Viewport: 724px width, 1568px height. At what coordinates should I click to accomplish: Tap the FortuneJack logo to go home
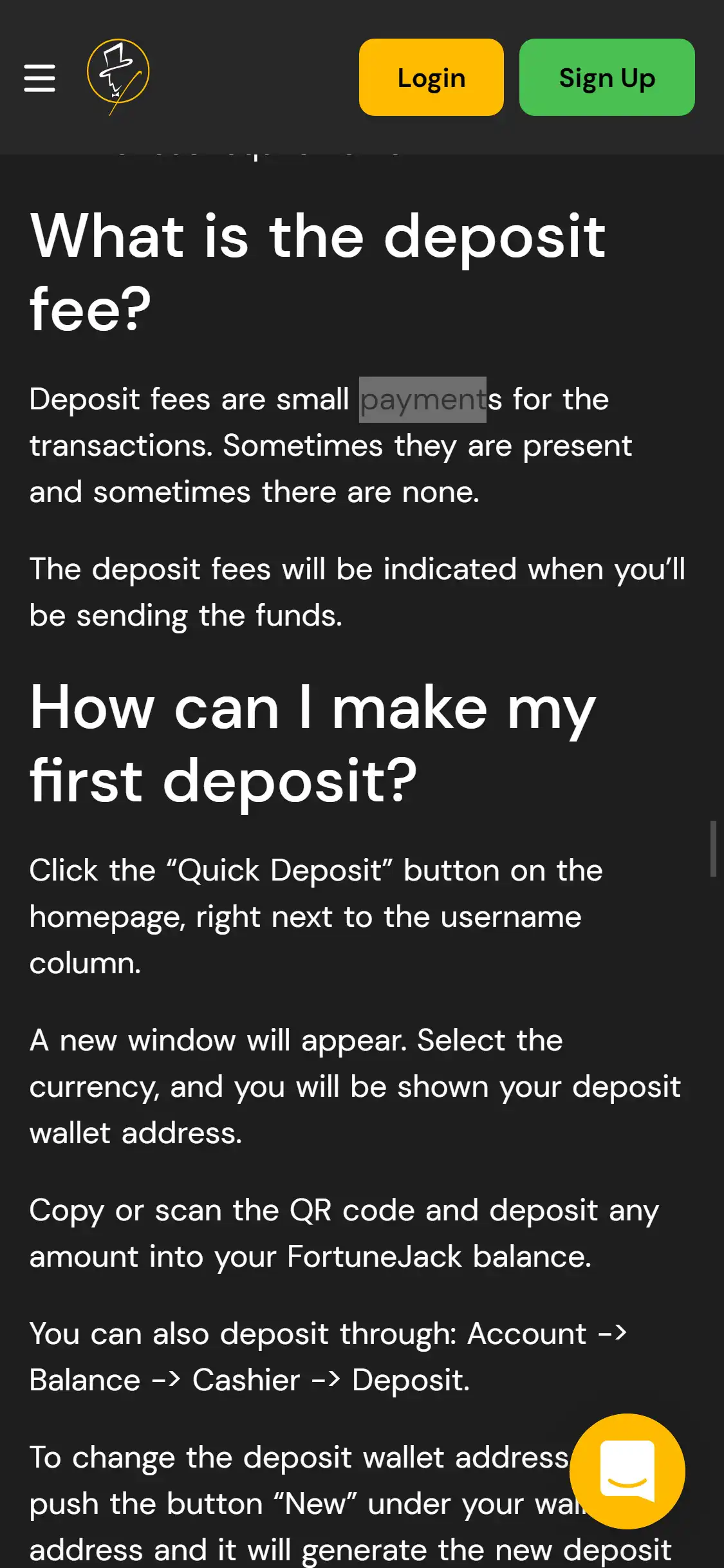coord(118,76)
